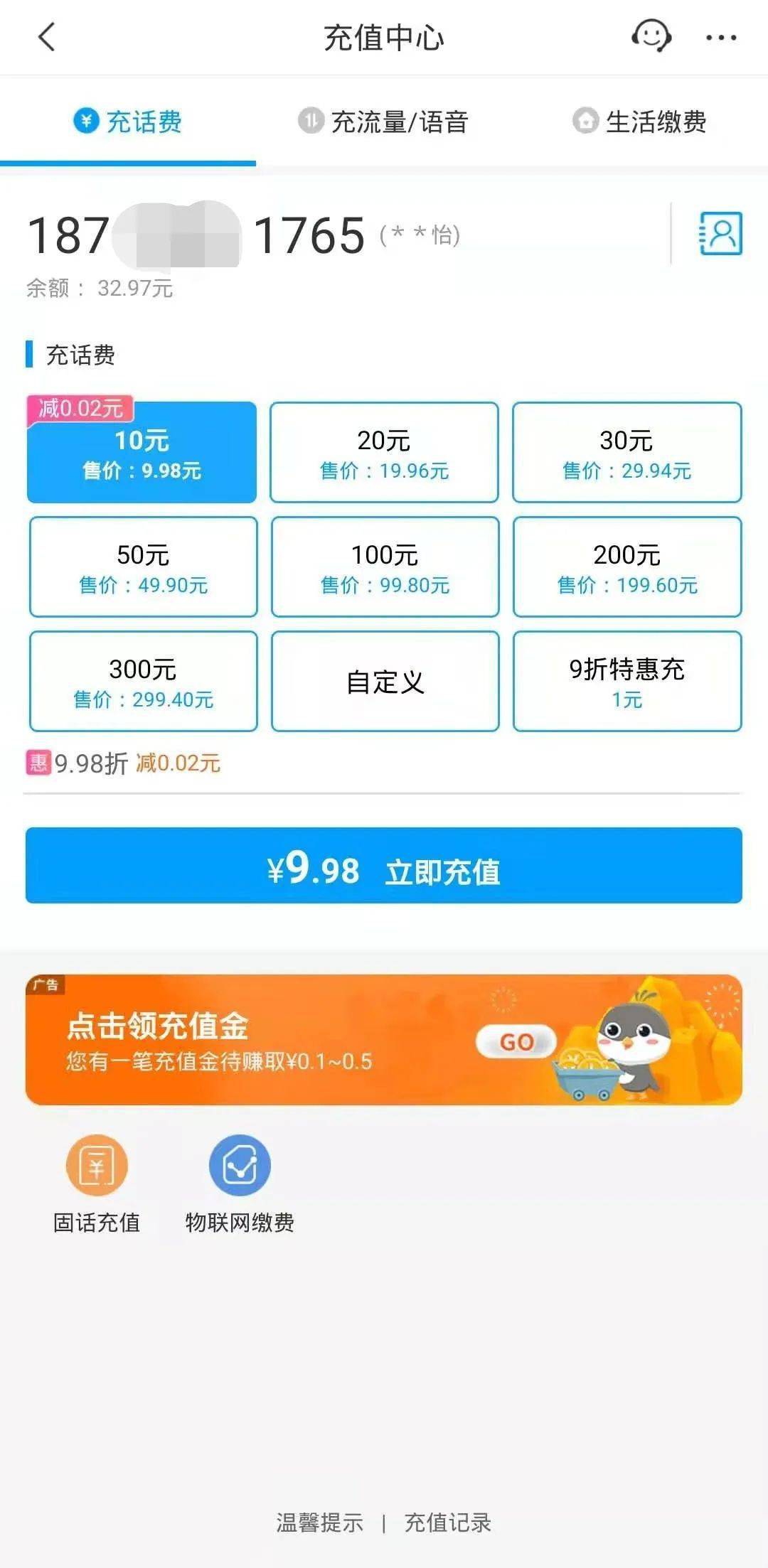Viewport: 768px width, 1568px height.
Task: Open contacts picker icon
Action: [x=720, y=233]
